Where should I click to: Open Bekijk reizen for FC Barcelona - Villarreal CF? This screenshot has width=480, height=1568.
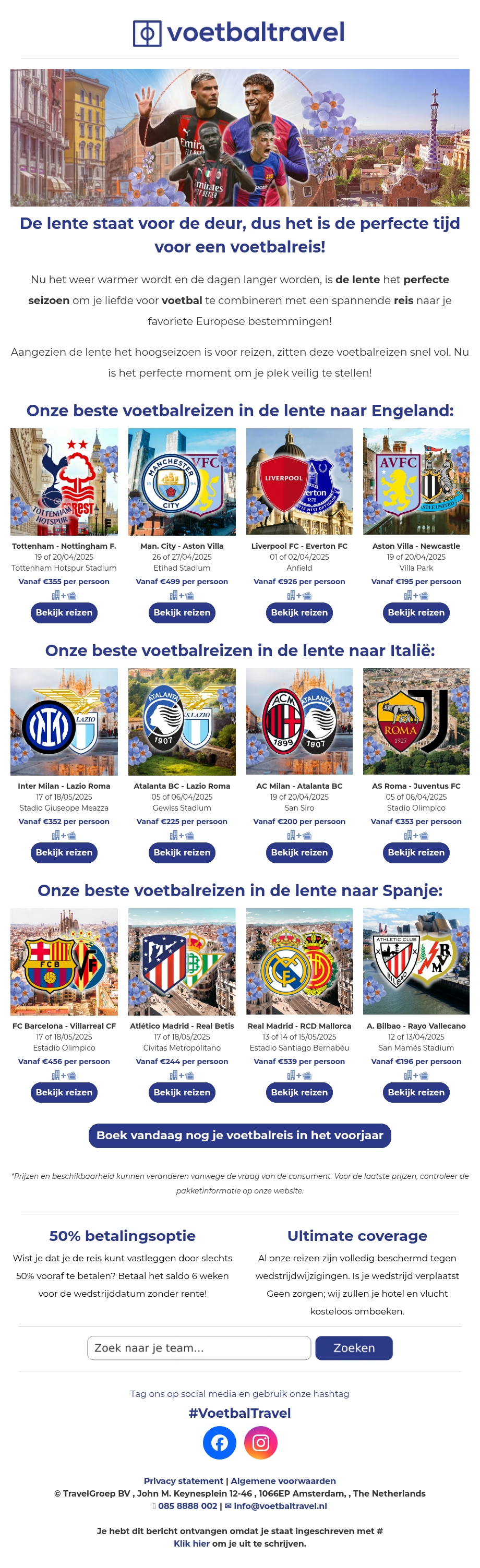click(x=64, y=1092)
